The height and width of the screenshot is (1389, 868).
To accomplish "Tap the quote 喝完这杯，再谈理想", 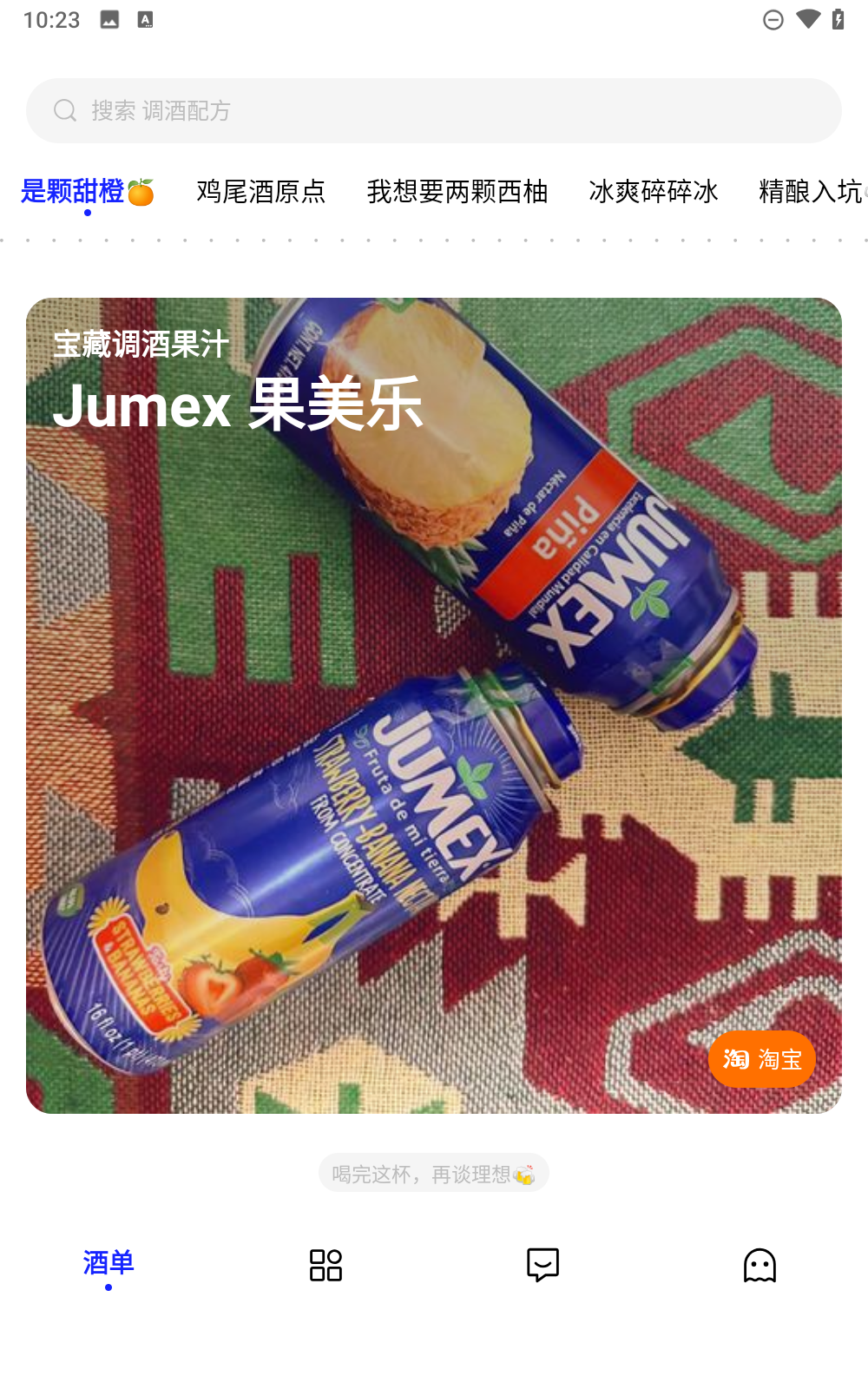I will (x=433, y=1172).
